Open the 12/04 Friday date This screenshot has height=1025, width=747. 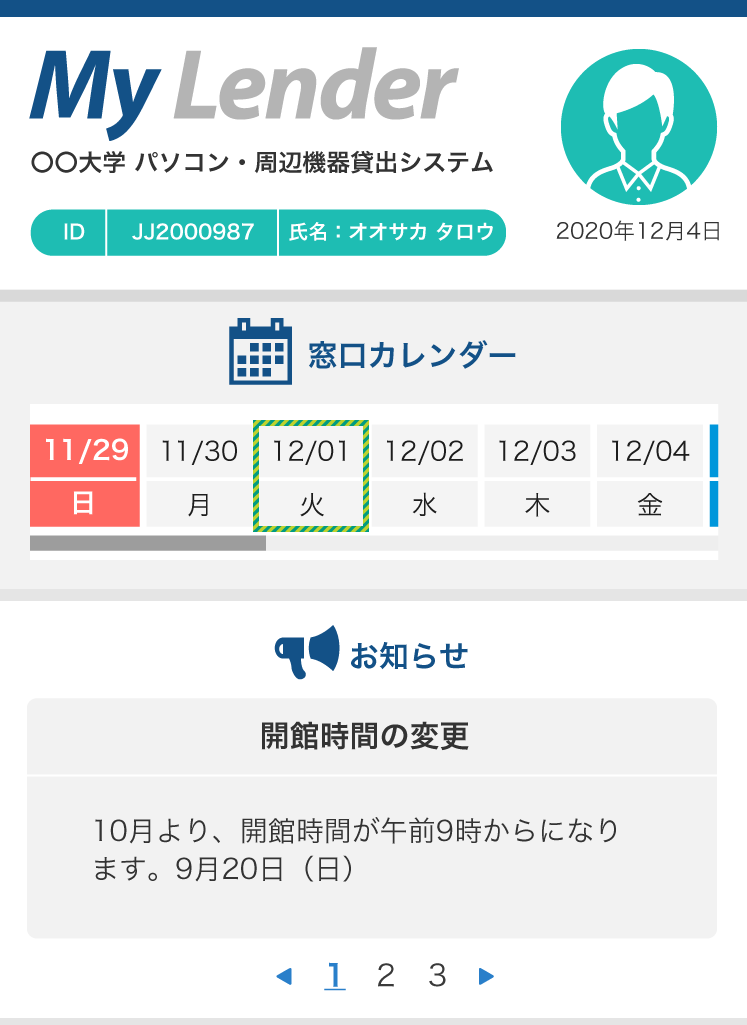[x=650, y=475]
